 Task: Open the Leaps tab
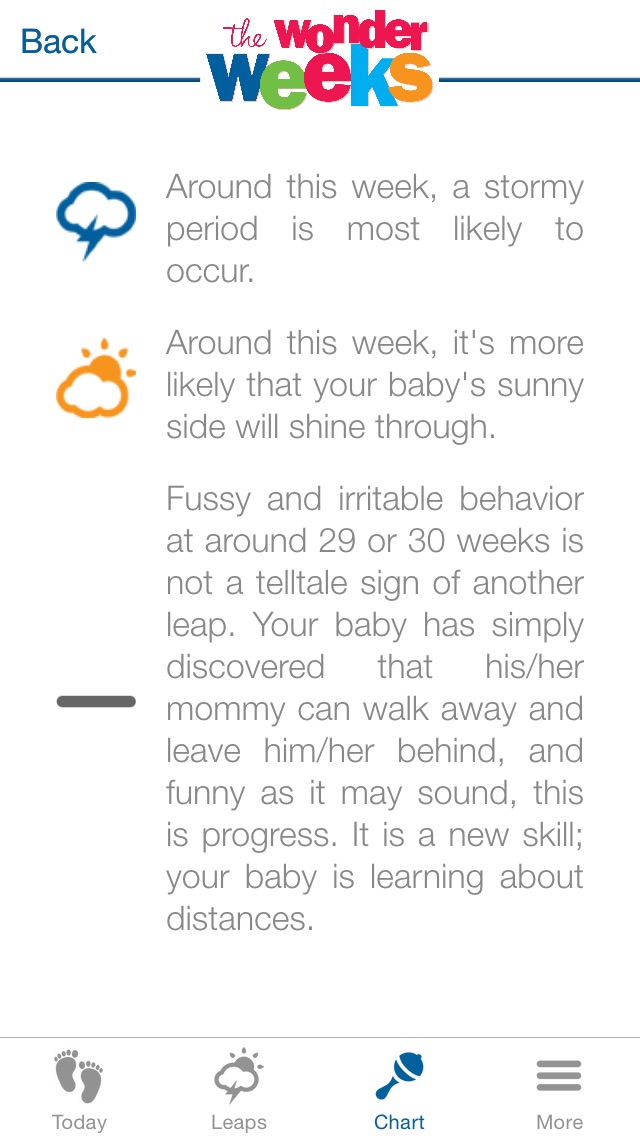[239, 1089]
